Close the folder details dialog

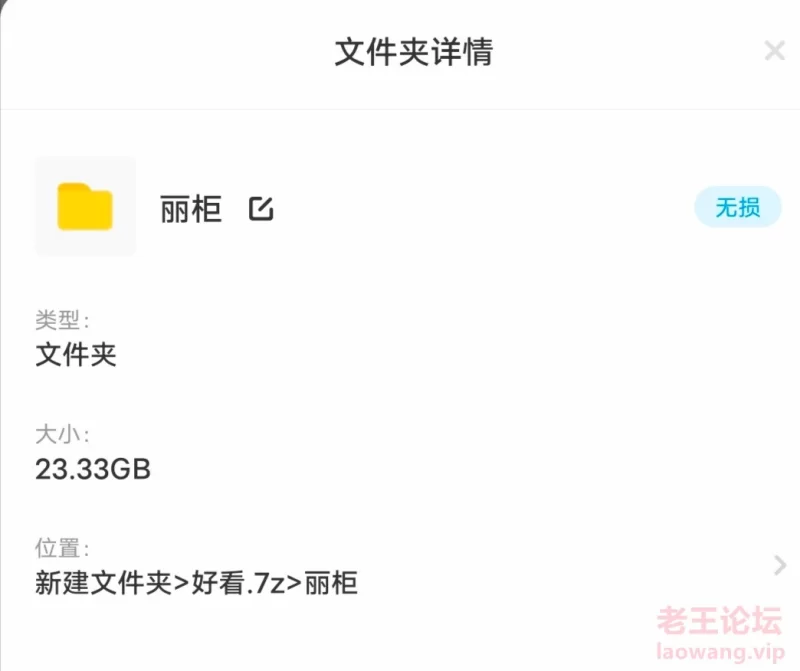point(774,51)
